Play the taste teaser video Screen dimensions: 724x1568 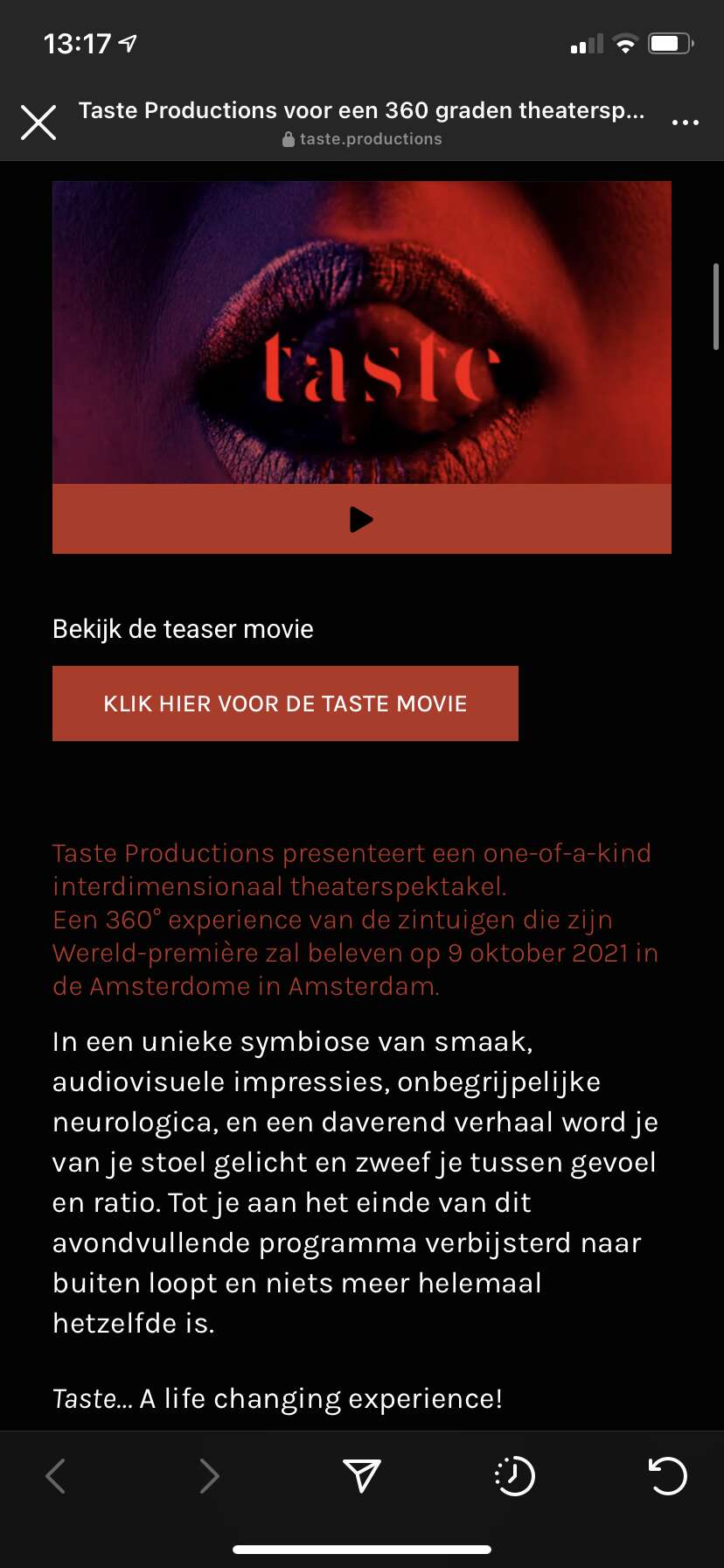[361, 519]
